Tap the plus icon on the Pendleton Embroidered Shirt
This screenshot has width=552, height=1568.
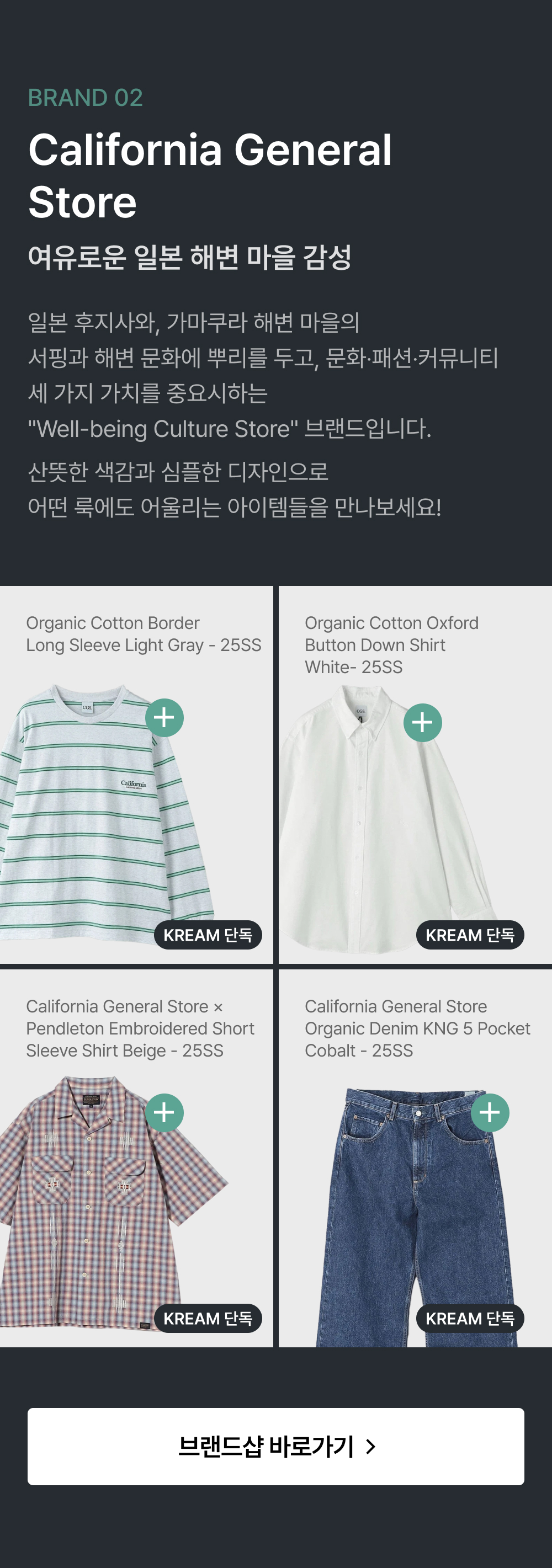pyautogui.click(x=164, y=1113)
